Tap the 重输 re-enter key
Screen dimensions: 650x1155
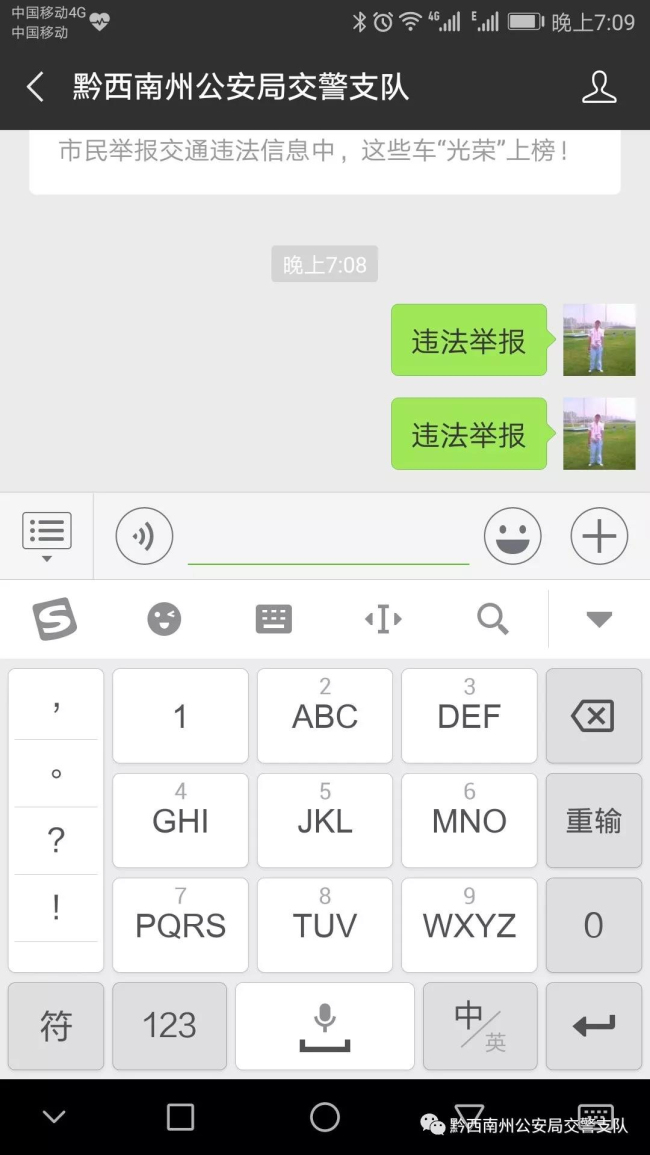(x=594, y=821)
